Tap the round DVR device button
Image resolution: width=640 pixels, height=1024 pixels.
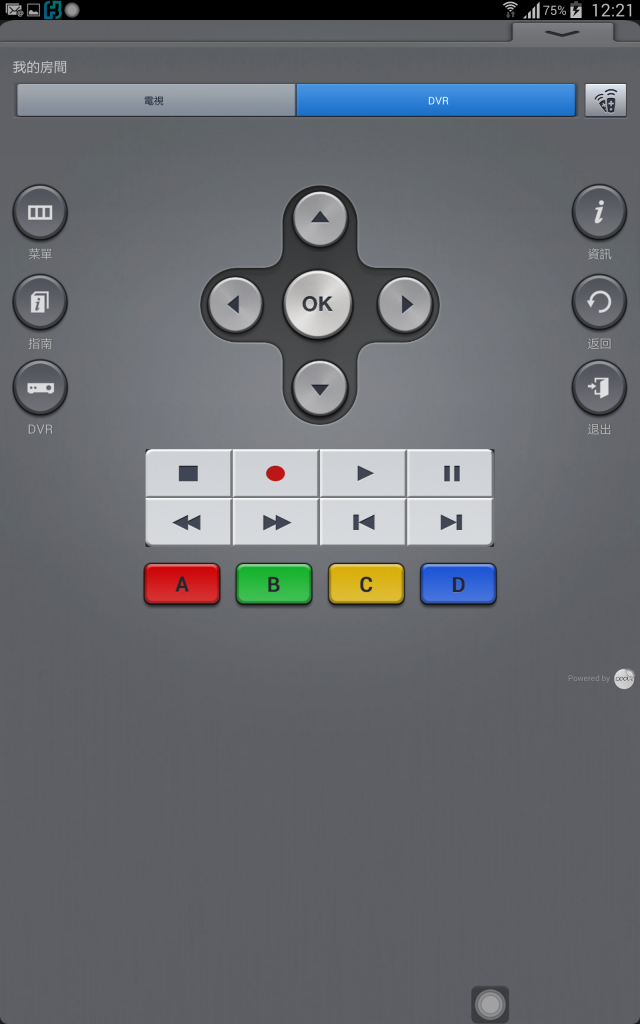[x=40, y=388]
